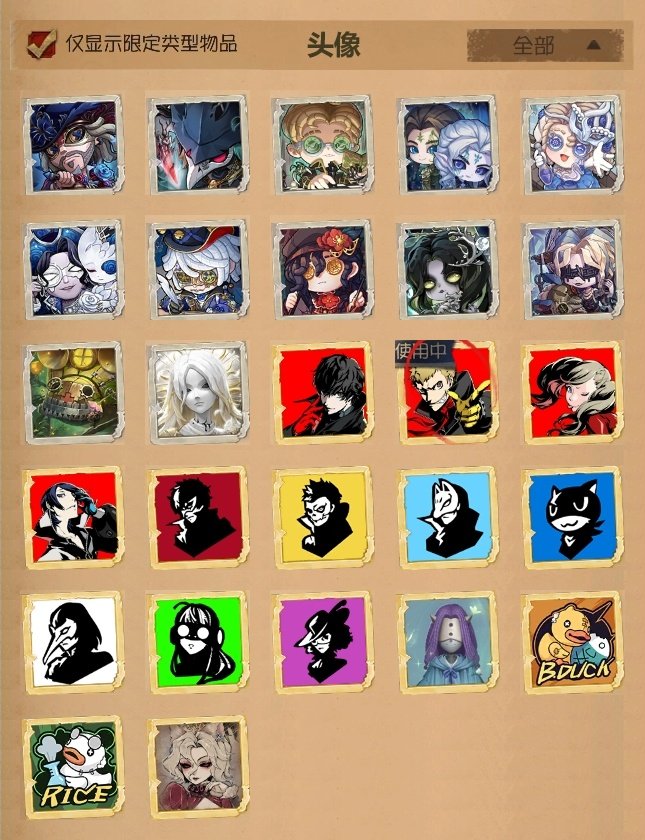Uncheck 仅显示限定类型物品 checkbox
The image size is (645, 840).
pos(41,43)
